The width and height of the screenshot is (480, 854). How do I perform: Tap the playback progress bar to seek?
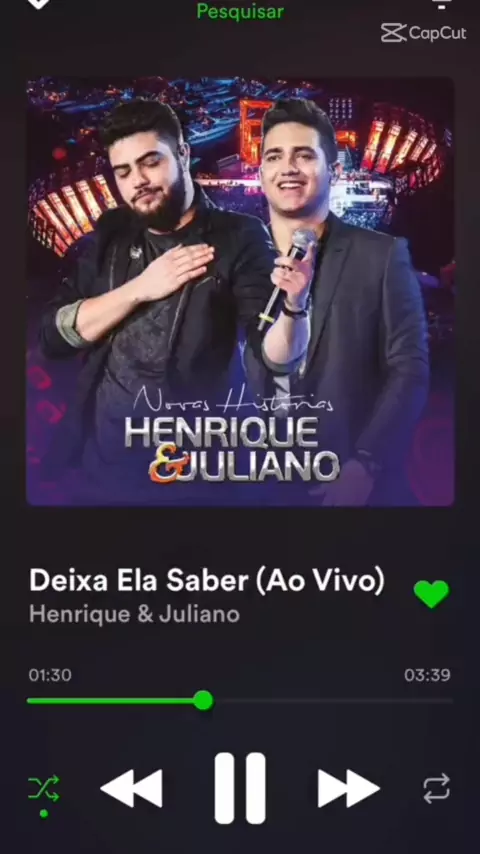[x=240, y=700]
